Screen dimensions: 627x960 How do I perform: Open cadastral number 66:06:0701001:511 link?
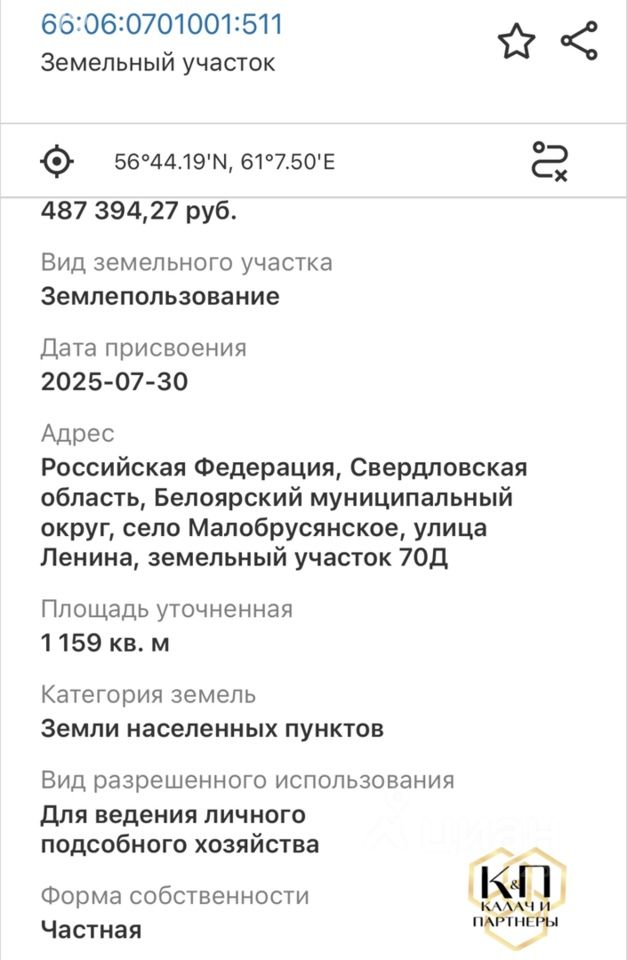click(x=162, y=24)
